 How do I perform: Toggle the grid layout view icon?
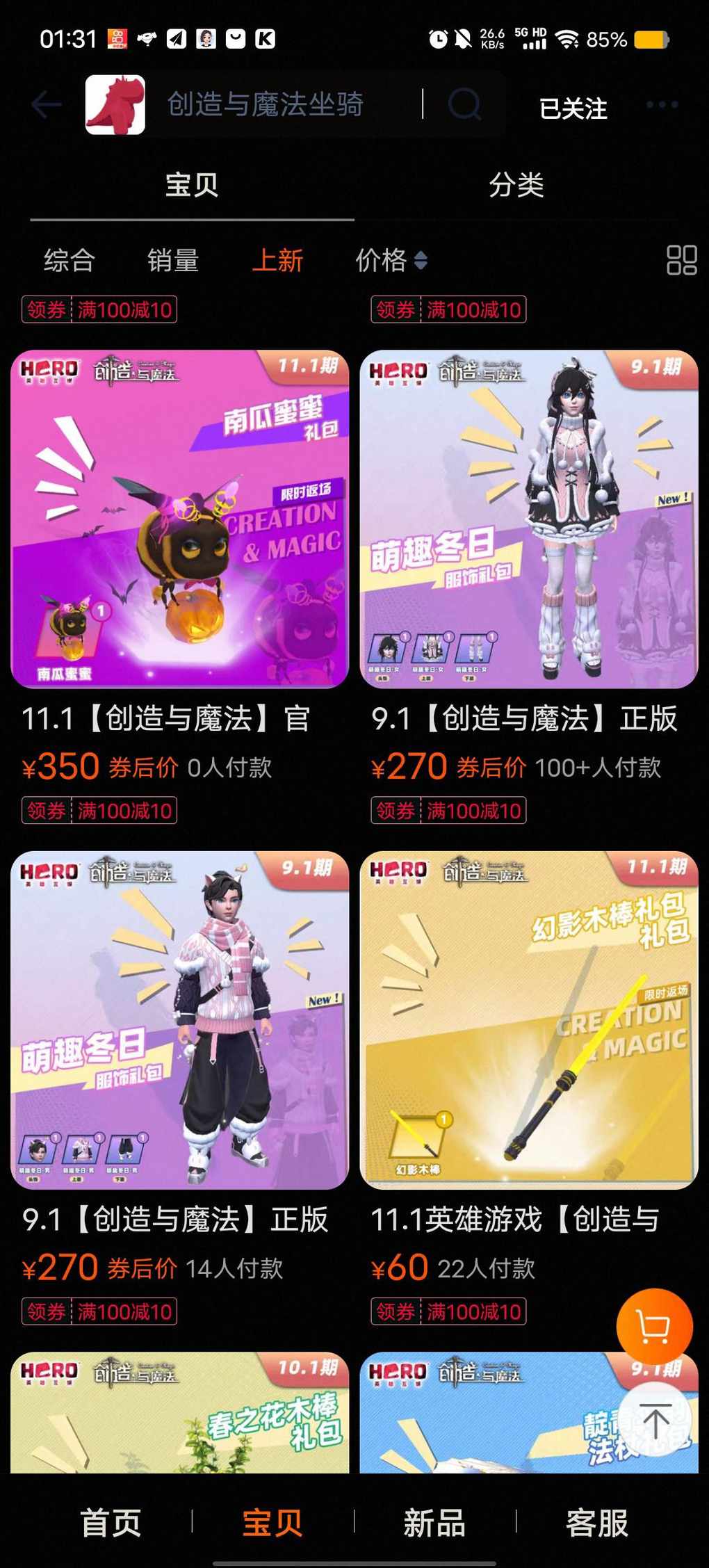coord(681,260)
